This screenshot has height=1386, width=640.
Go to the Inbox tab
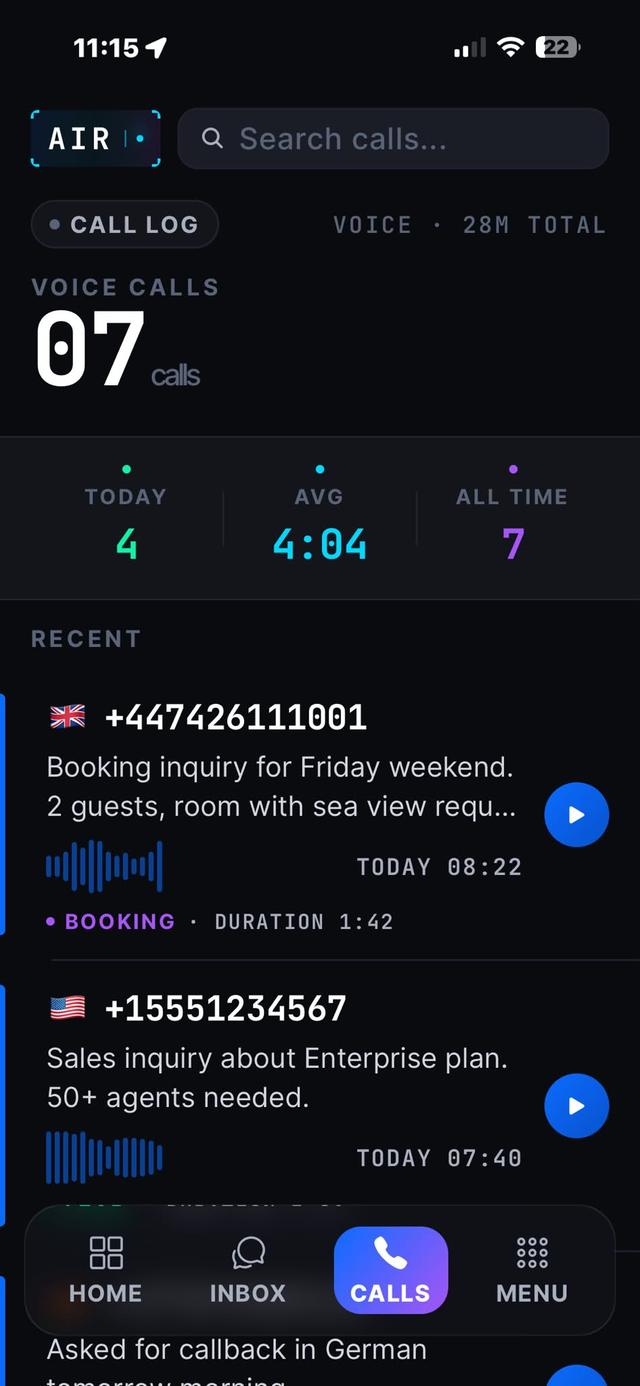[248, 1270]
